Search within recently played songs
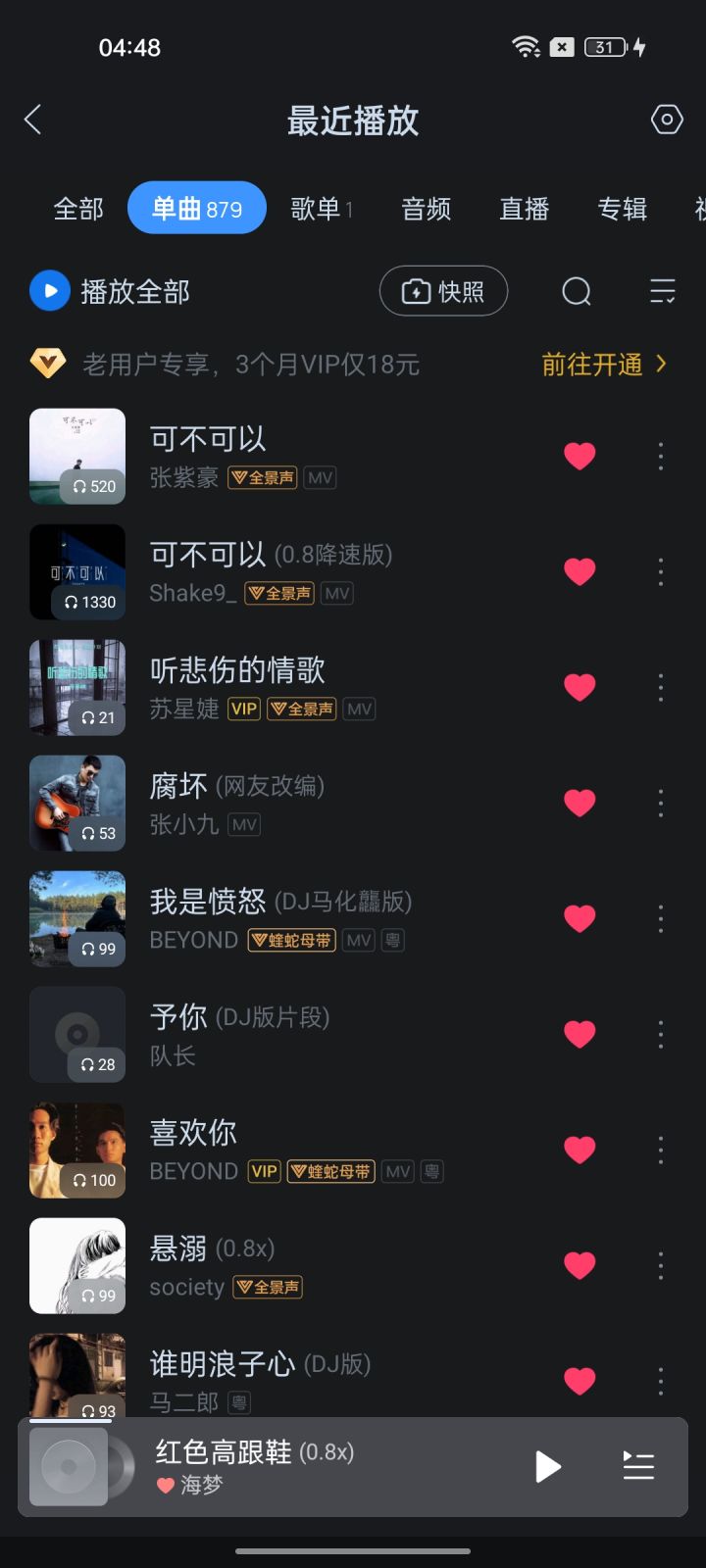 pos(577,291)
